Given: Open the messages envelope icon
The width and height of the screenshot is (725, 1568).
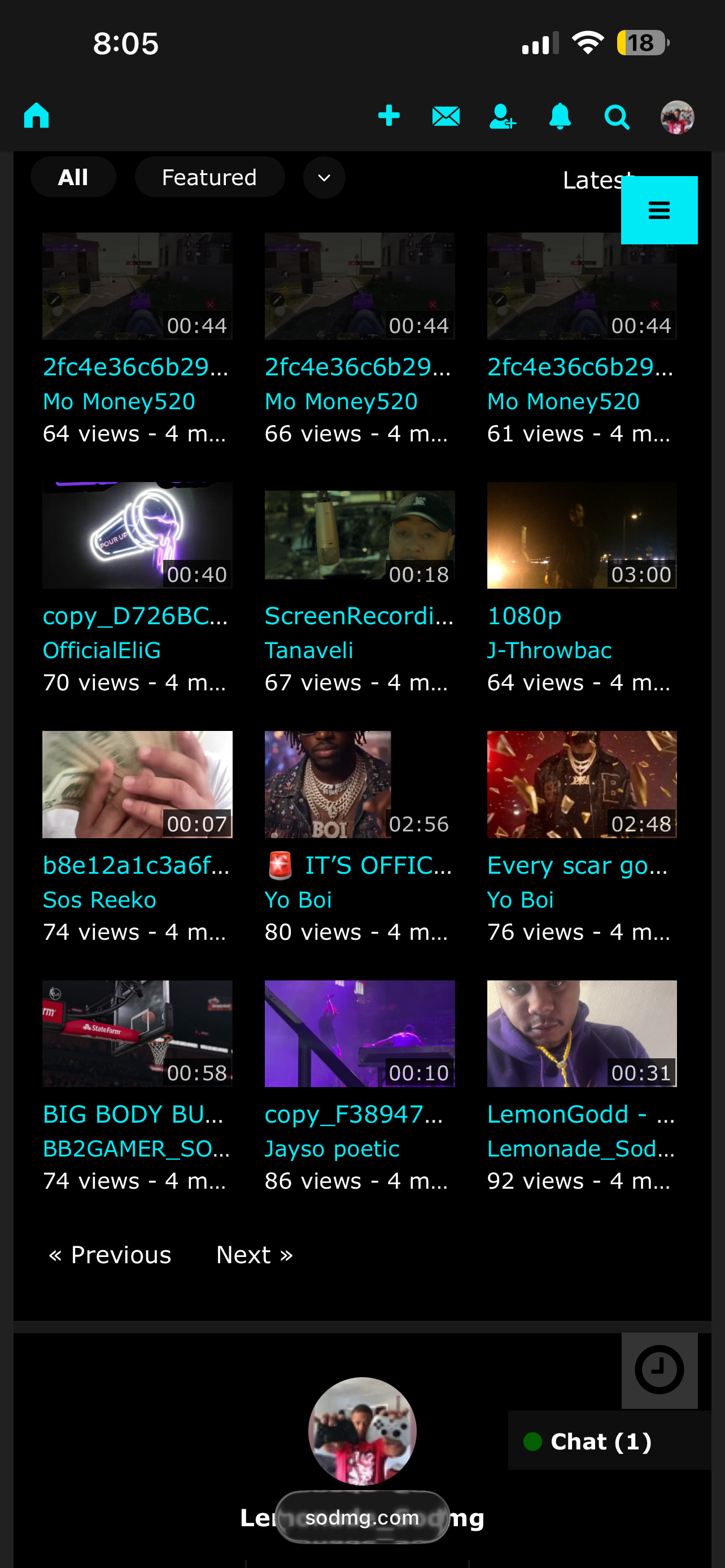Looking at the screenshot, I should [446, 116].
